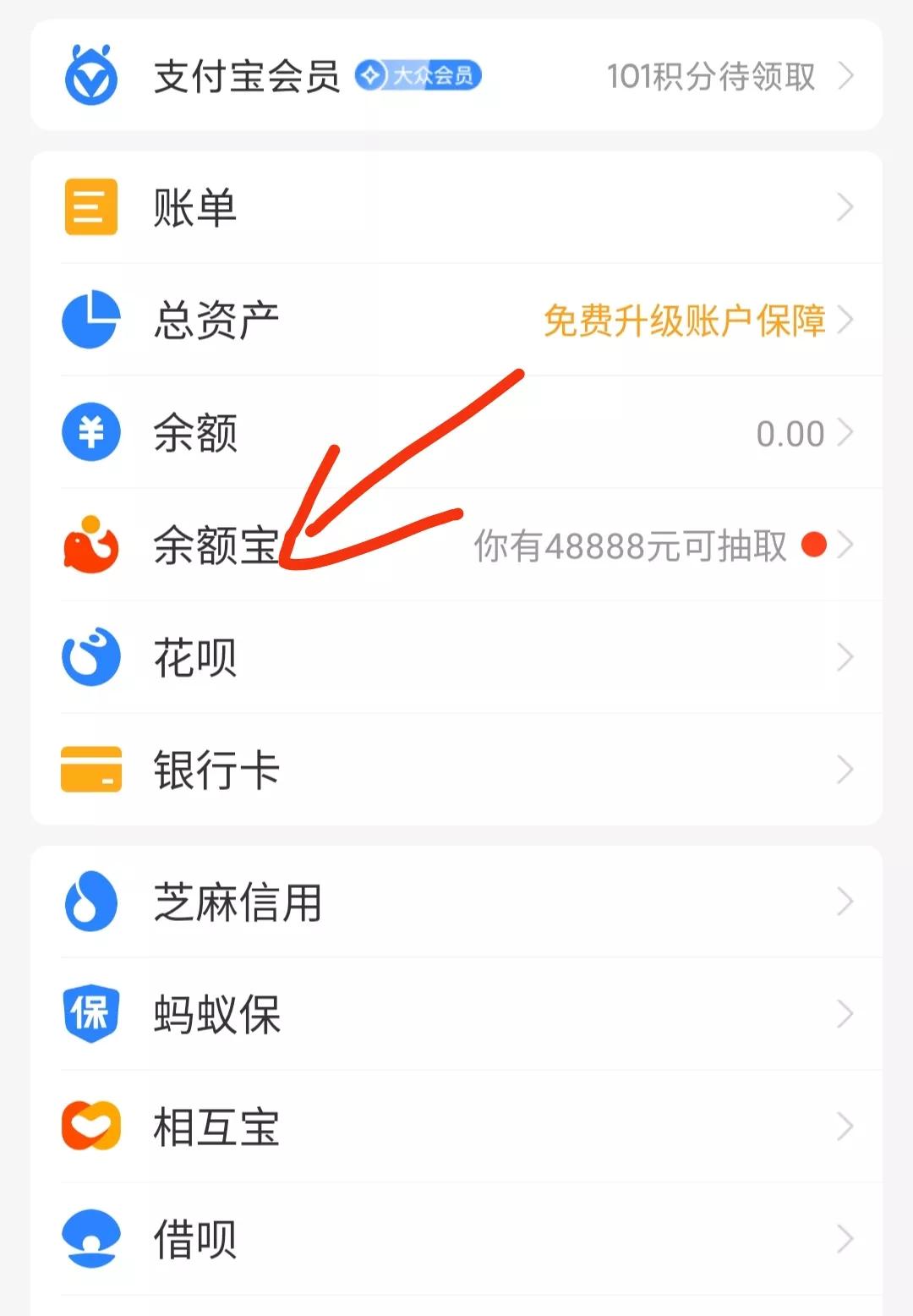Click the 101积分待领取 points link

pos(710,75)
